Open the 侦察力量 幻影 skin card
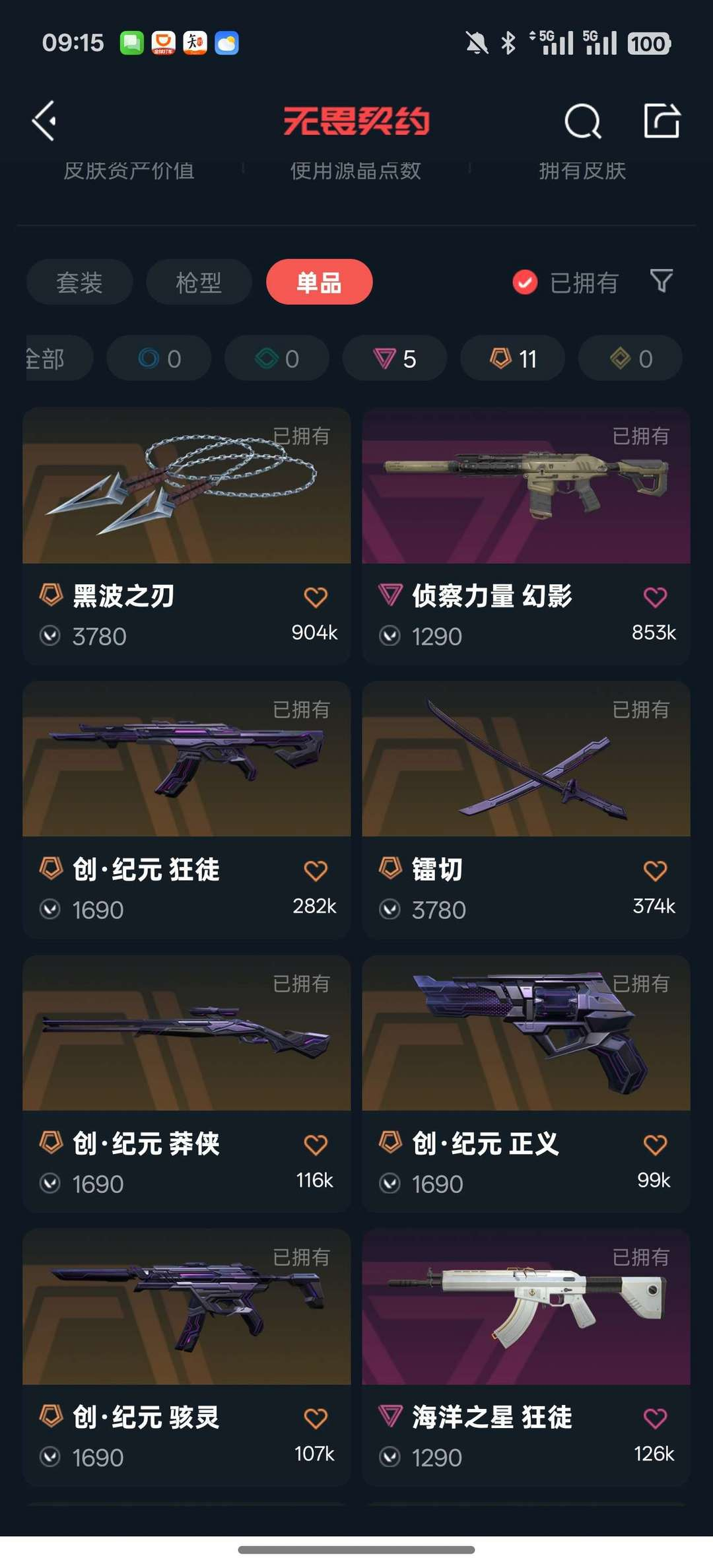This screenshot has width=713, height=1568. (526, 536)
